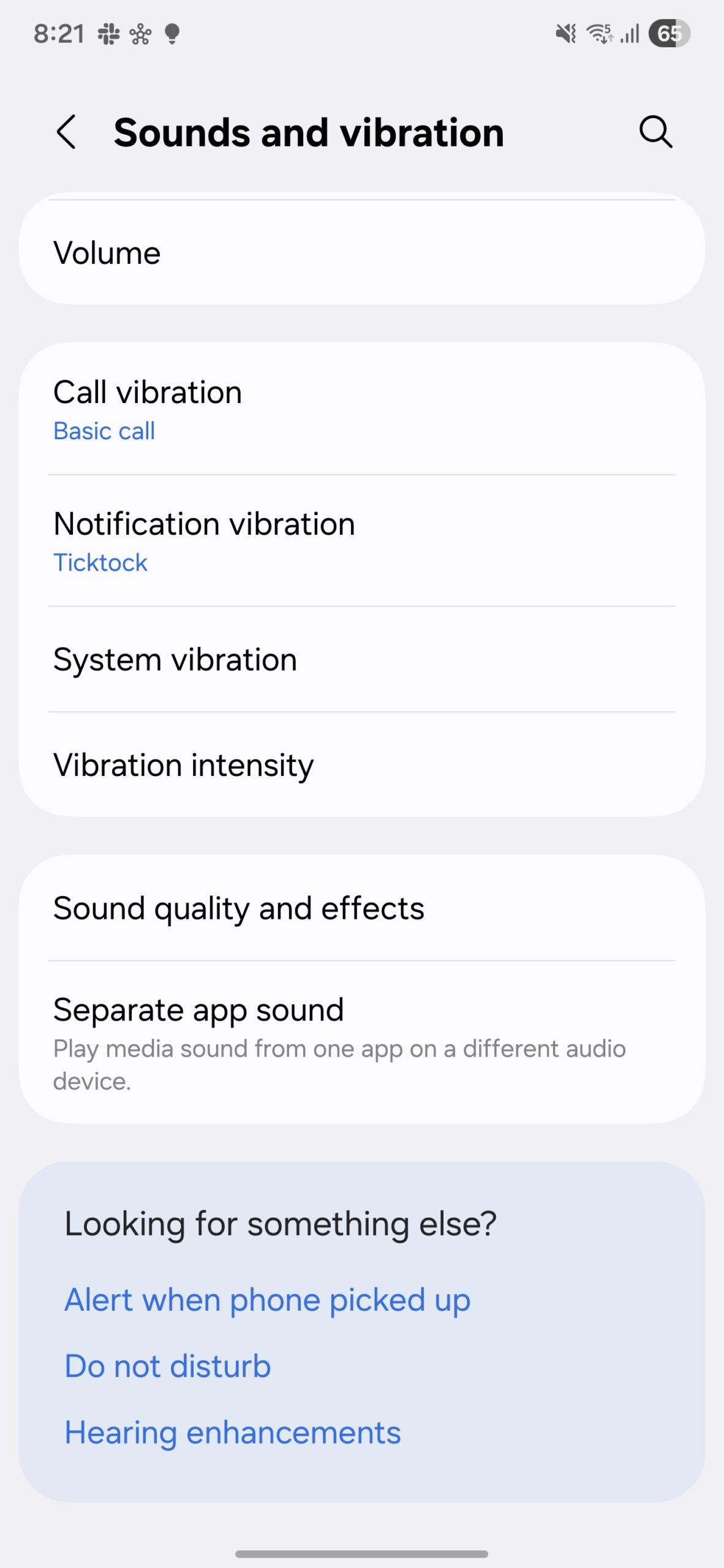
Task: Open System vibration options
Action: coord(361,660)
